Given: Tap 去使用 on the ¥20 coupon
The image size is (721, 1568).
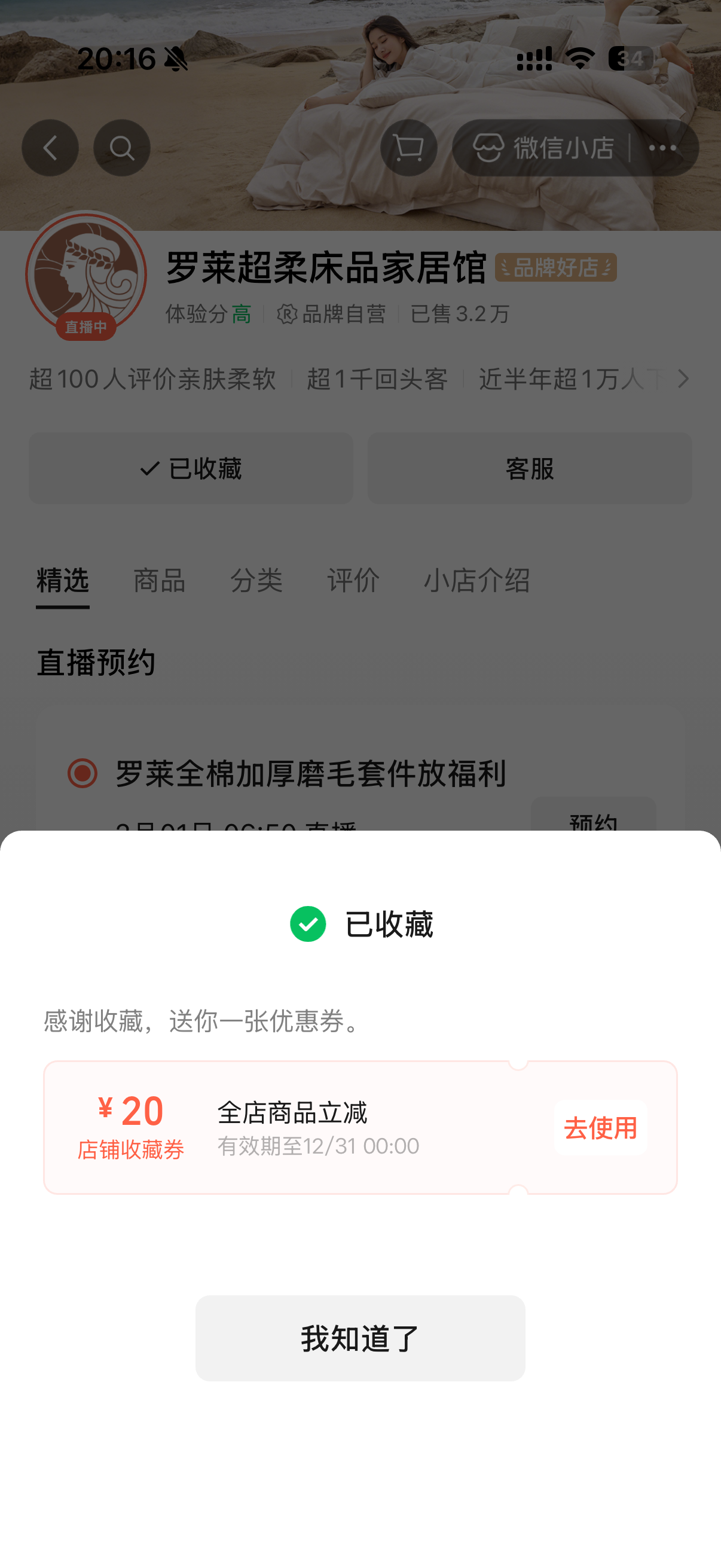Looking at the screenshot, I should coord(600,1128).
